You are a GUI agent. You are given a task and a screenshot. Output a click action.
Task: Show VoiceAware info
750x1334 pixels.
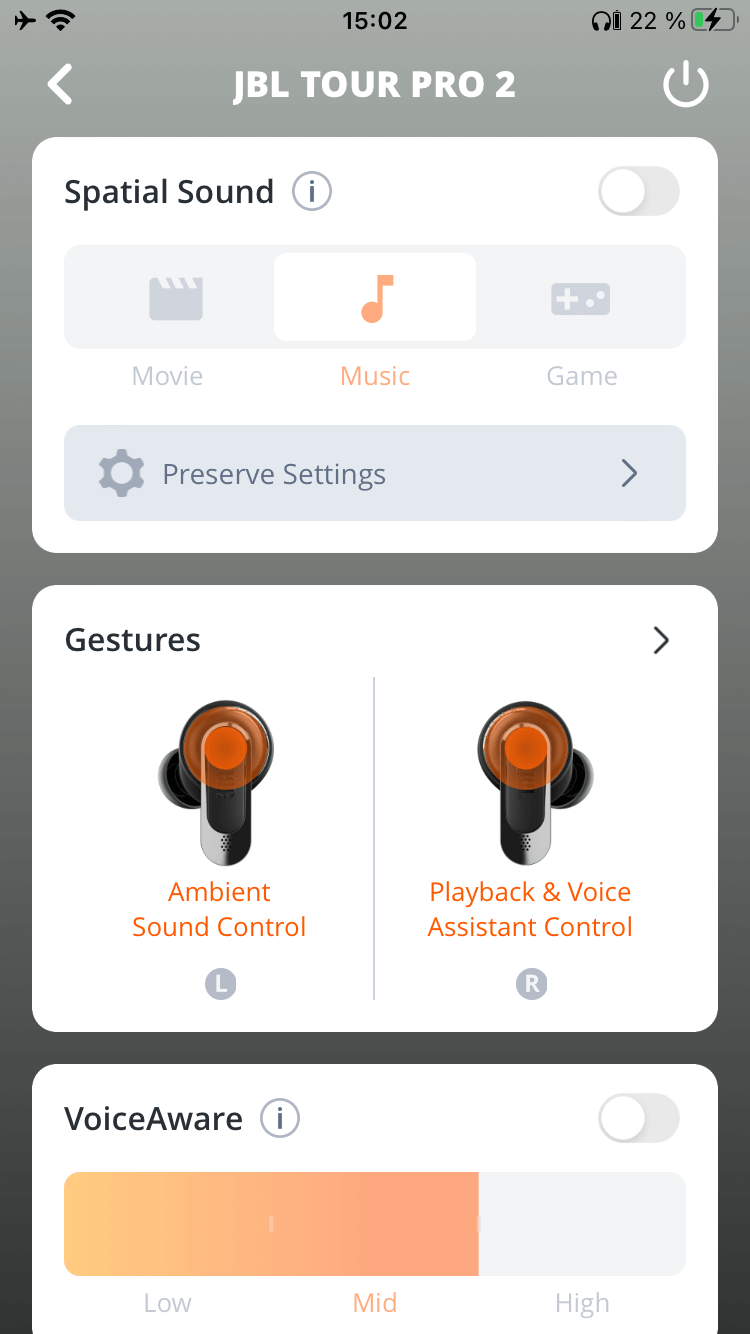(x=280, y=1118)
